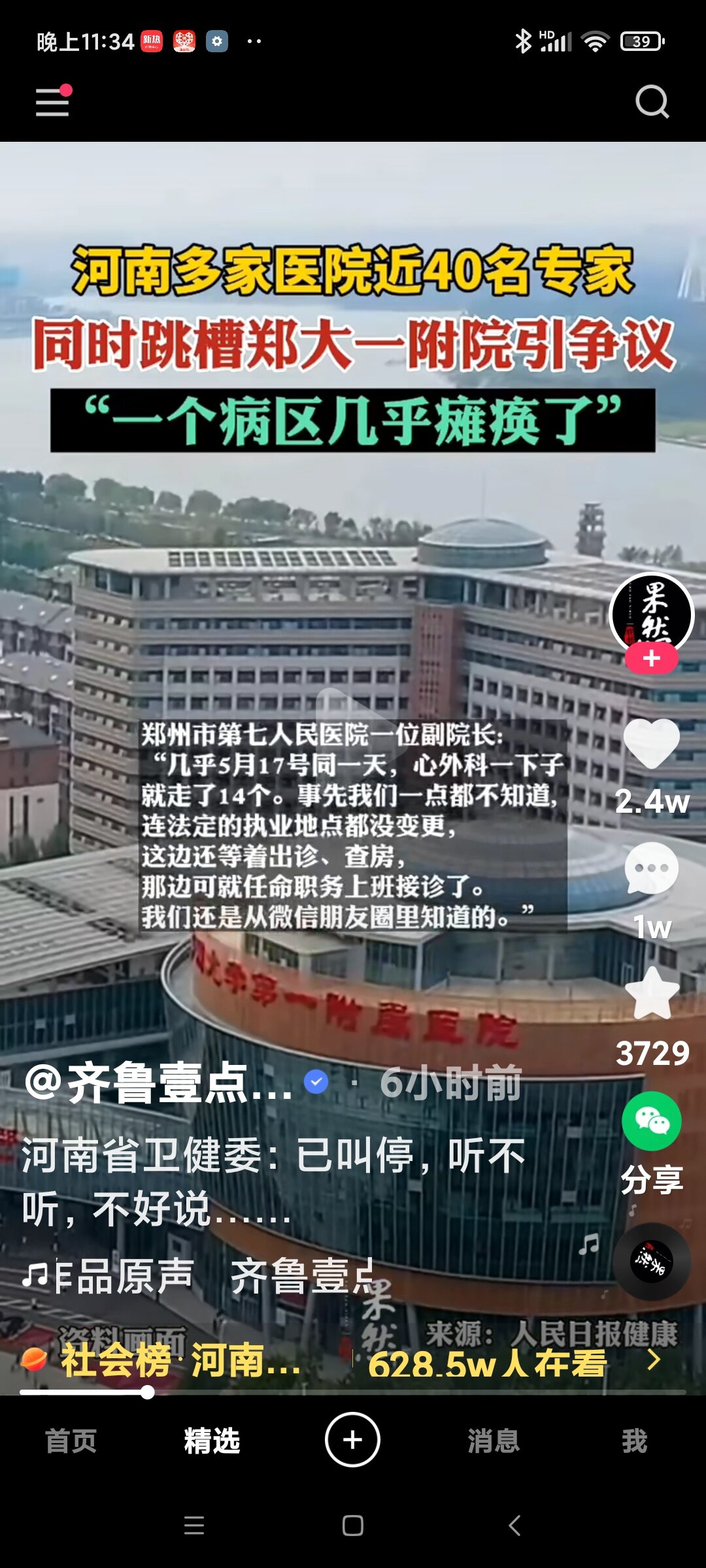The width and height of the screenshot is (706, 1568).
Task: Open the 齐鲁壹点 author profile
Action: click(x=158, y=1083)
